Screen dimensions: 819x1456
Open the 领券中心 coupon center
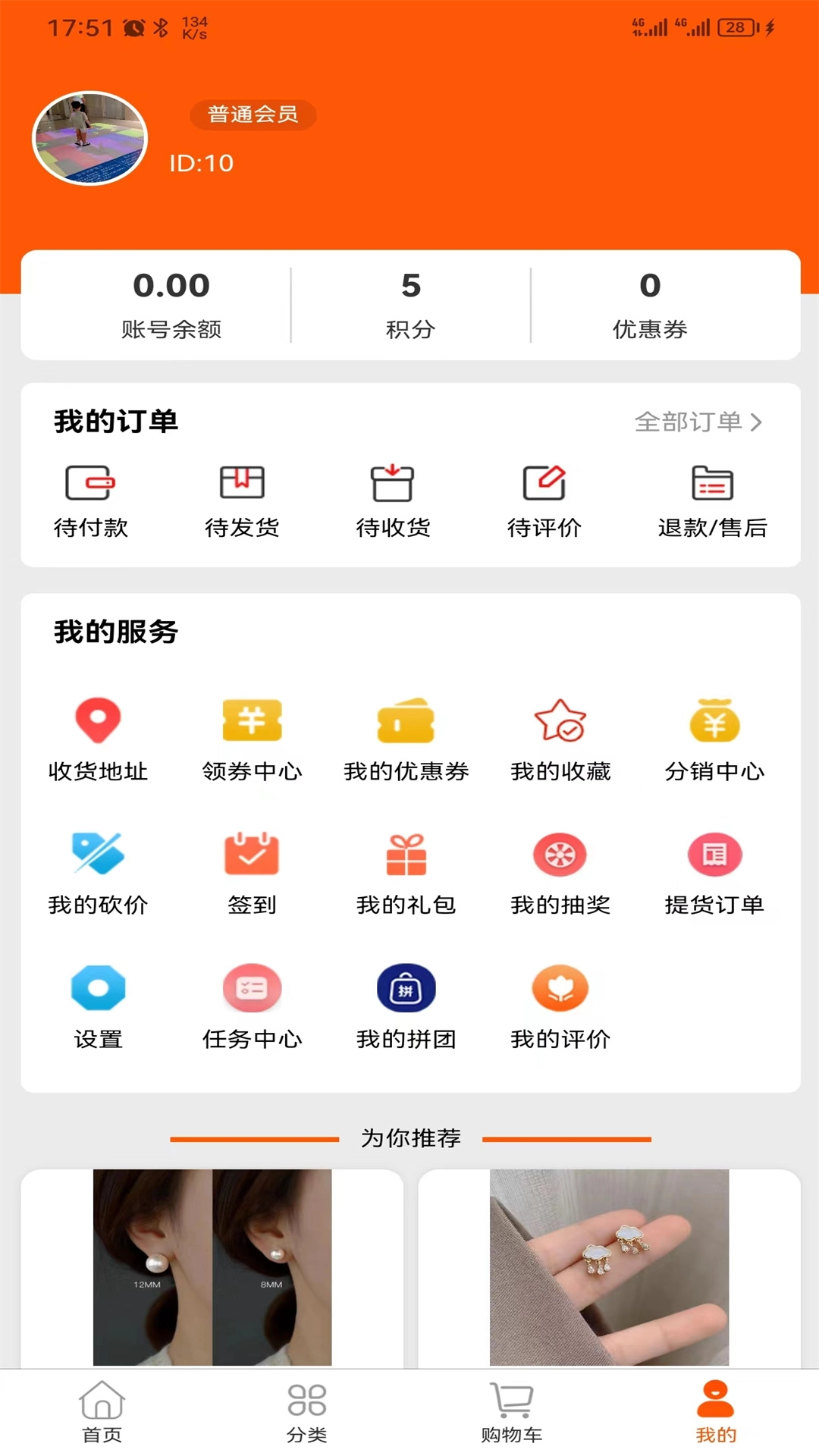pyautogui.click(x=252, y=739)
